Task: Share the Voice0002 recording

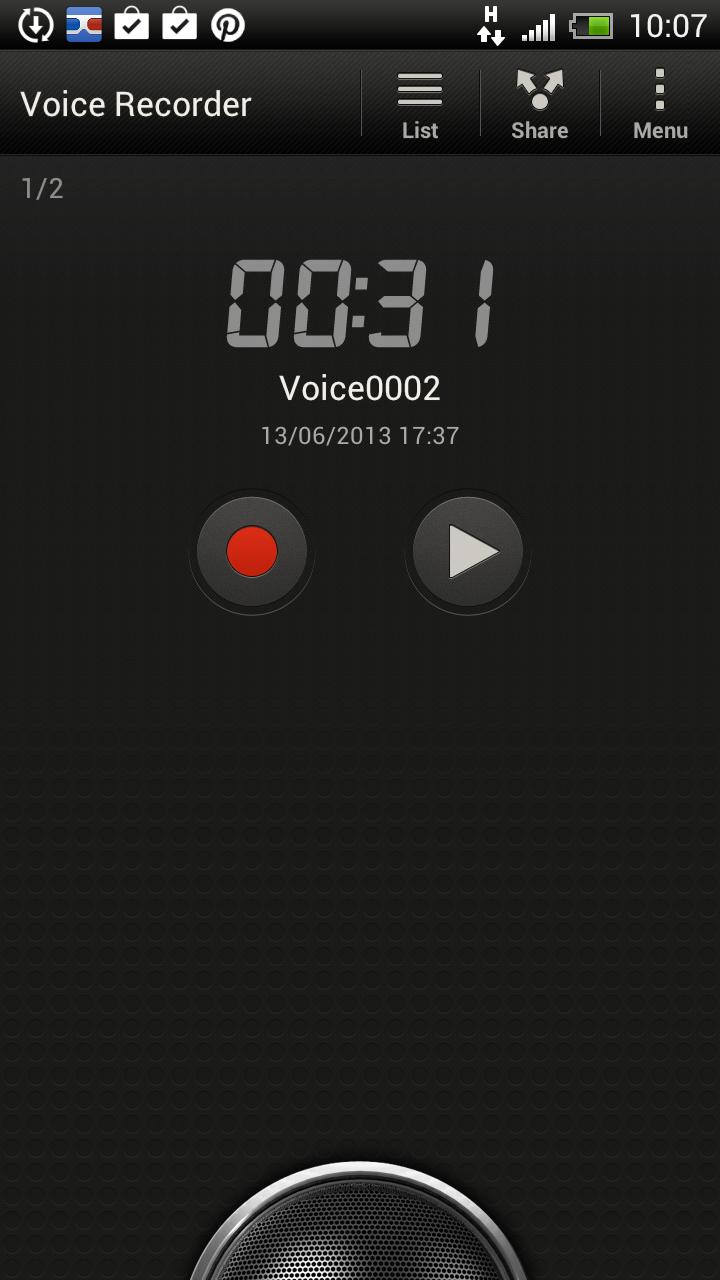Action: pyautogui.click(x=540, y=104)
